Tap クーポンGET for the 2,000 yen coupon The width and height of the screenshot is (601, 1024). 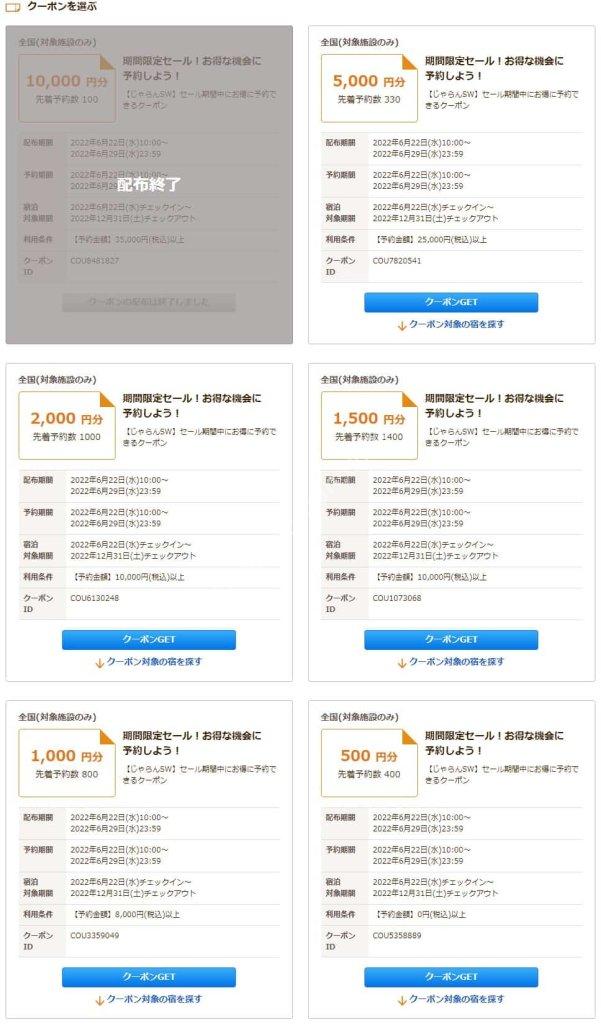149,639
